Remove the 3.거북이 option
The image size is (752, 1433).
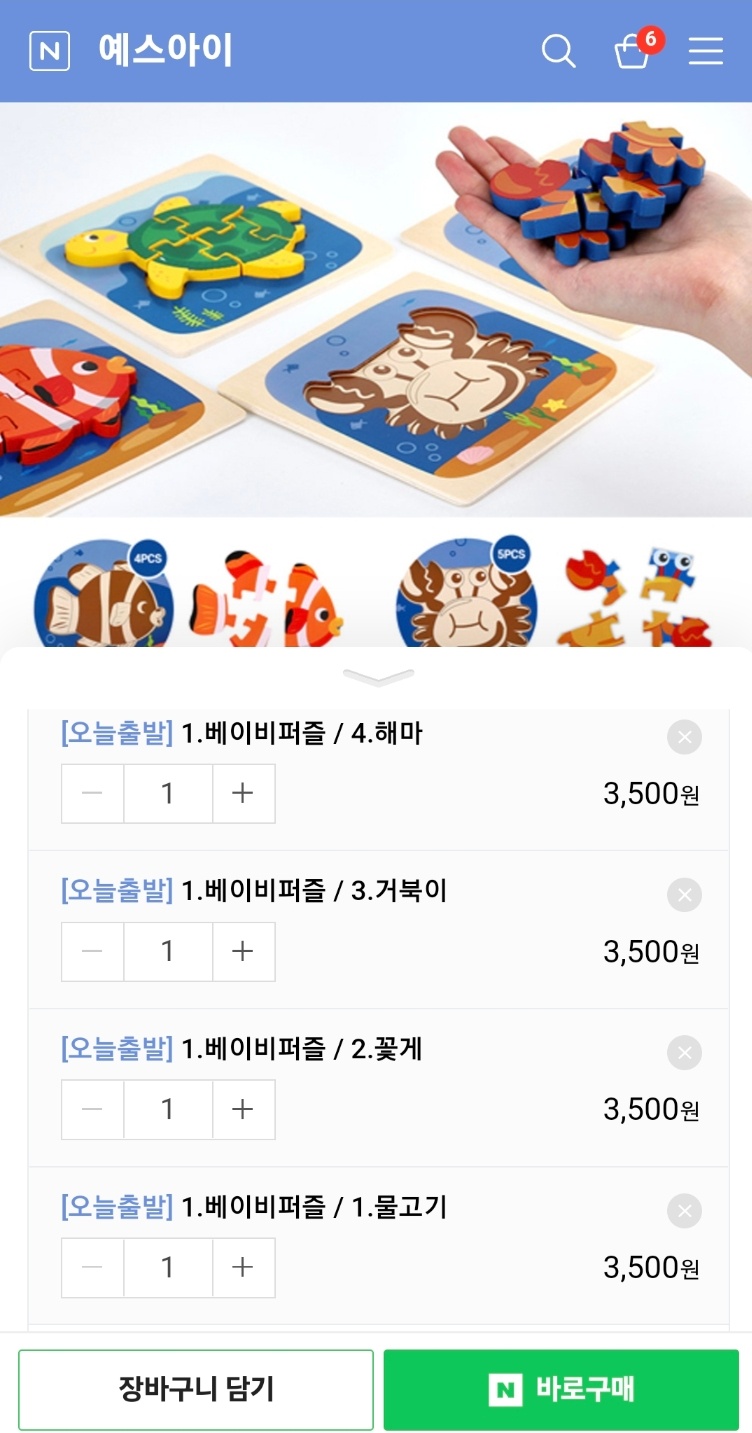pos(684,895)
